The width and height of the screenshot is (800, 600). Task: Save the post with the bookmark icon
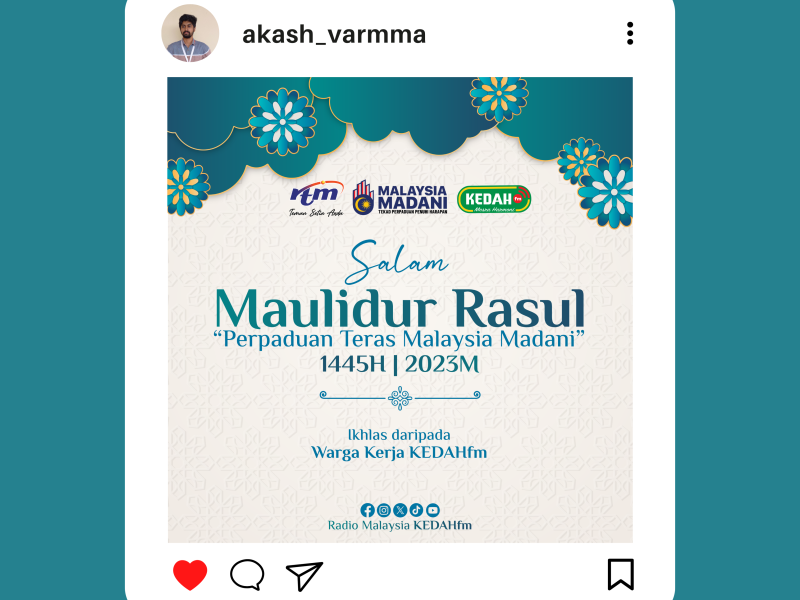620,574
